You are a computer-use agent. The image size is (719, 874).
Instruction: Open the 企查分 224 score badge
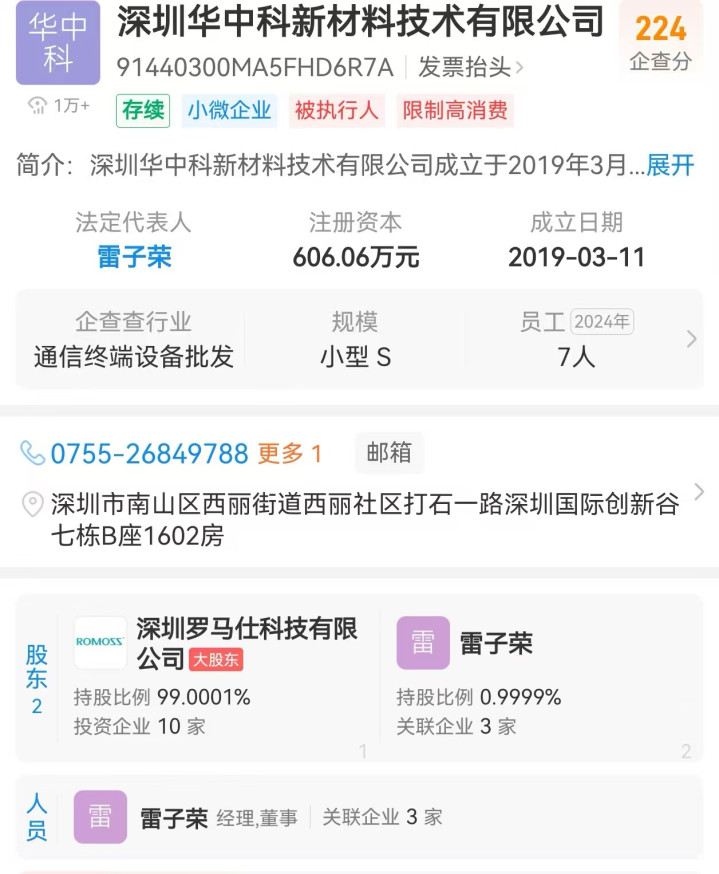661,42
